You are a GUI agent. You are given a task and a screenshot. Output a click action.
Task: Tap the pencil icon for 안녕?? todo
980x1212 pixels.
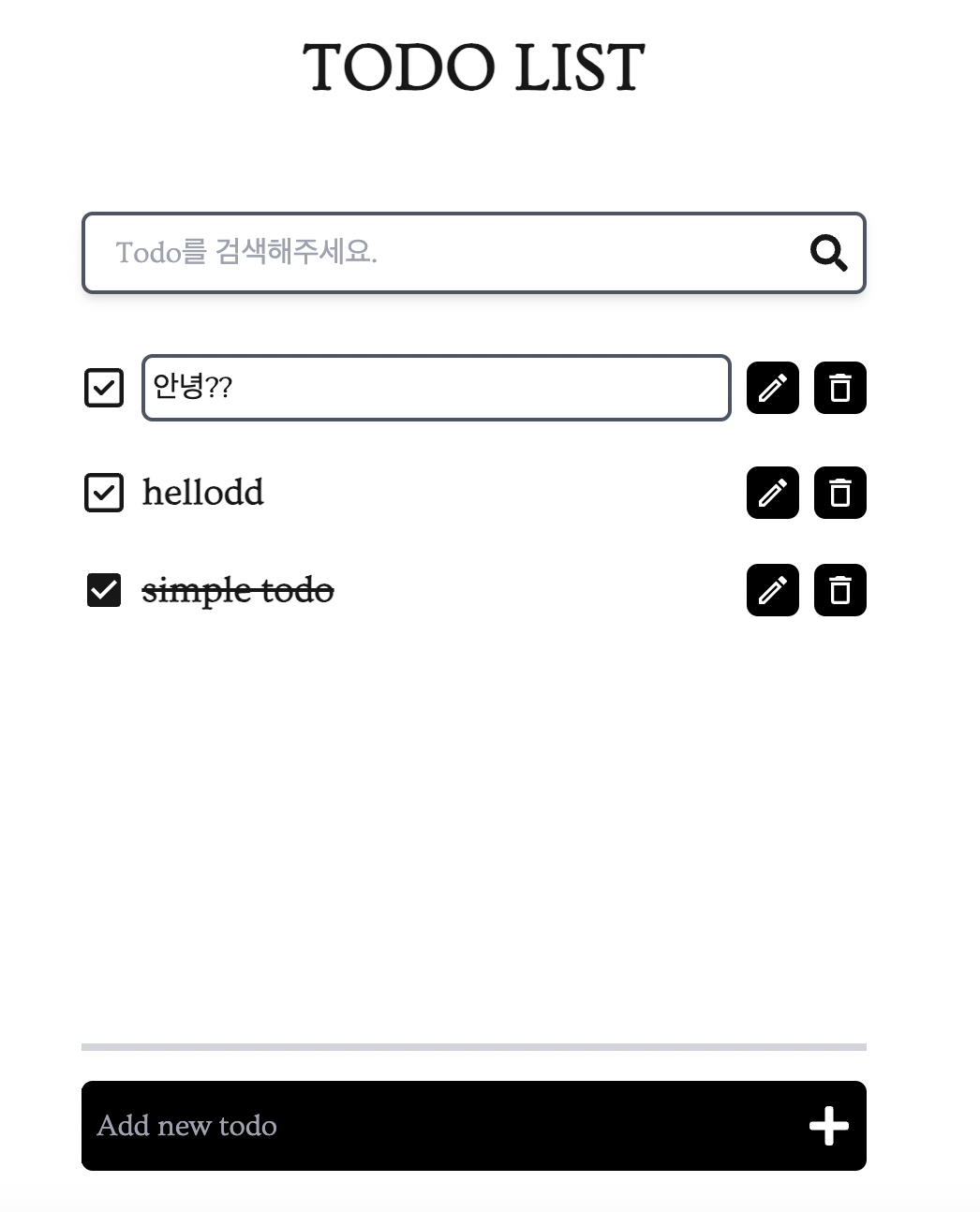click(x=772, y=388)
